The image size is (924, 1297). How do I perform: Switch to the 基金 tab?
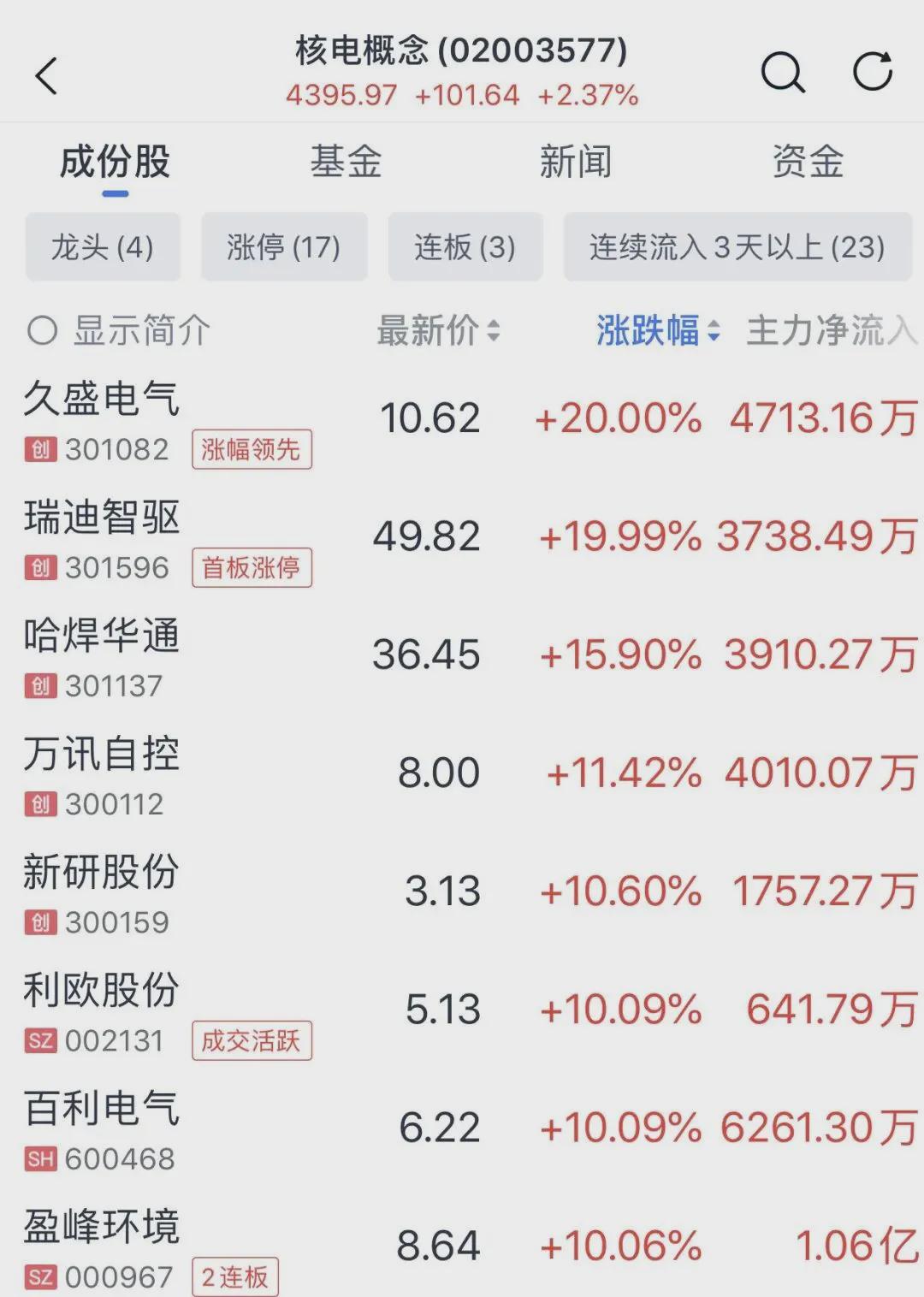point(346,162)
